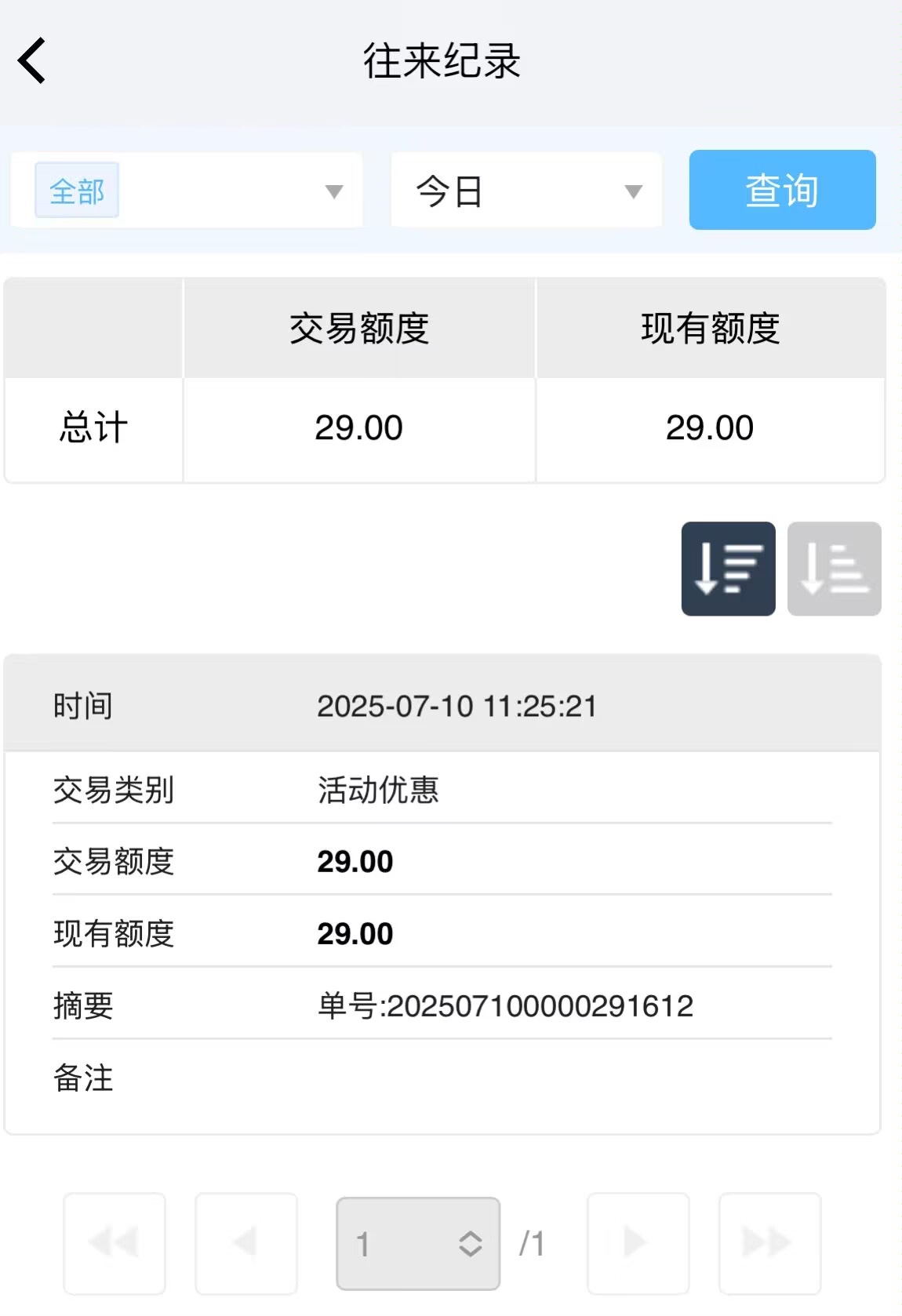Open the 全部 transaction type dropdown
The image size is (902, 1316).
coord(187,191)
